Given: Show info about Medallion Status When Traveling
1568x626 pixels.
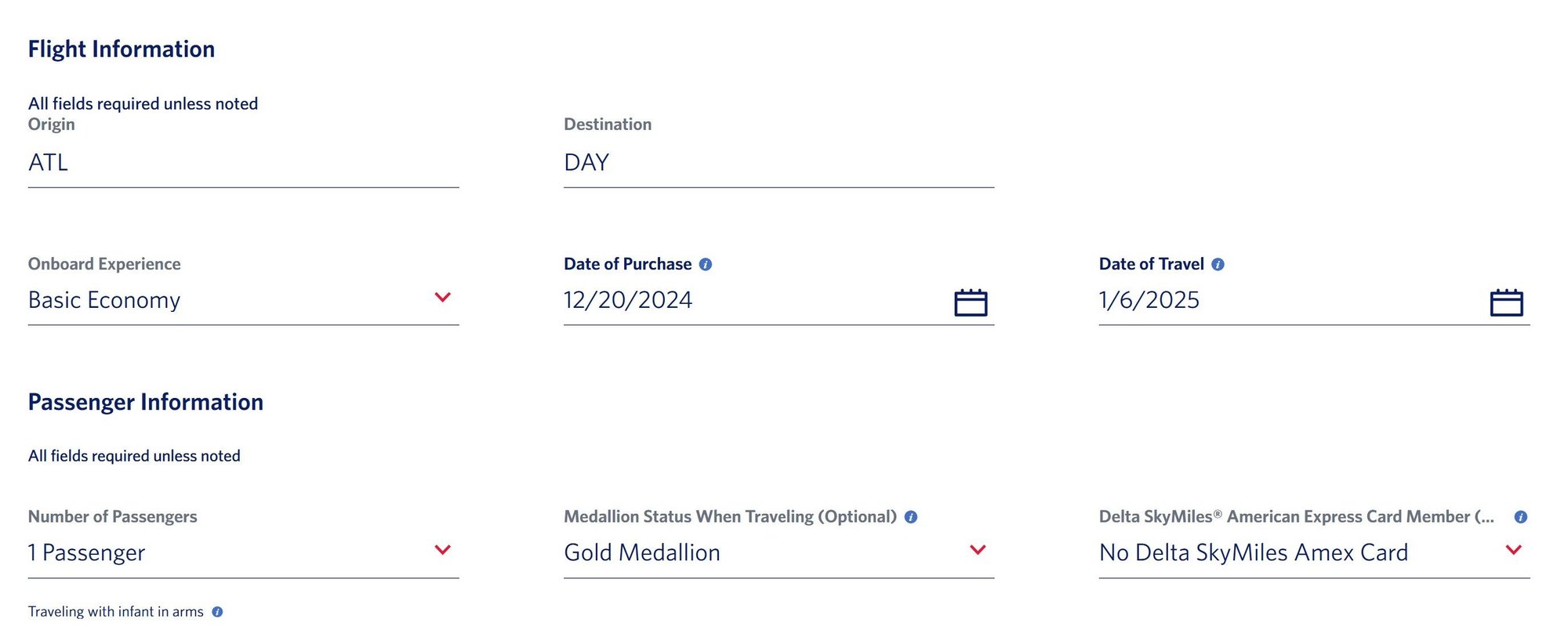Looking at the screenshot, I should point(911,517).
